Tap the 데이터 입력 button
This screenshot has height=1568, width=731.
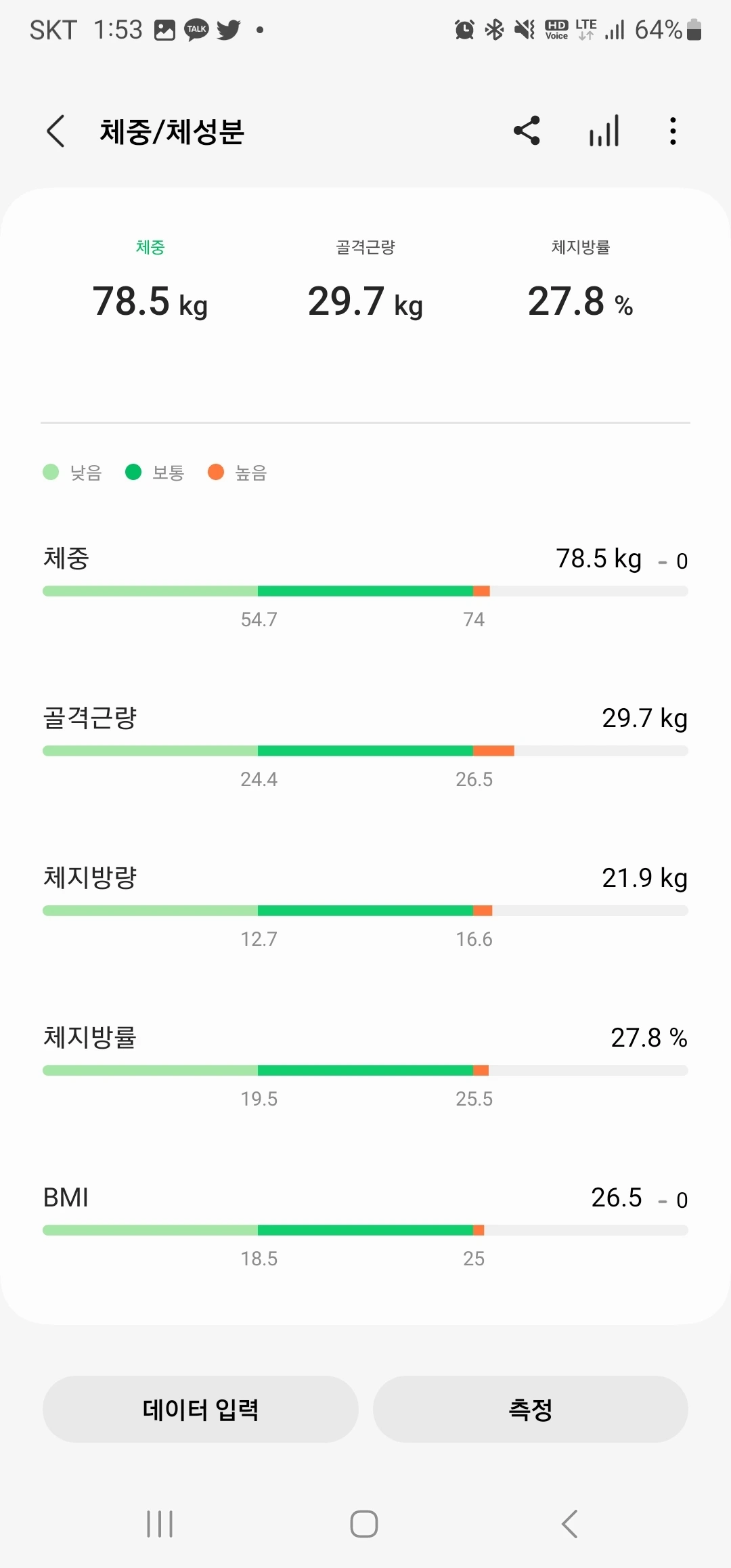pyautogui.click(x=200, y=1410)
